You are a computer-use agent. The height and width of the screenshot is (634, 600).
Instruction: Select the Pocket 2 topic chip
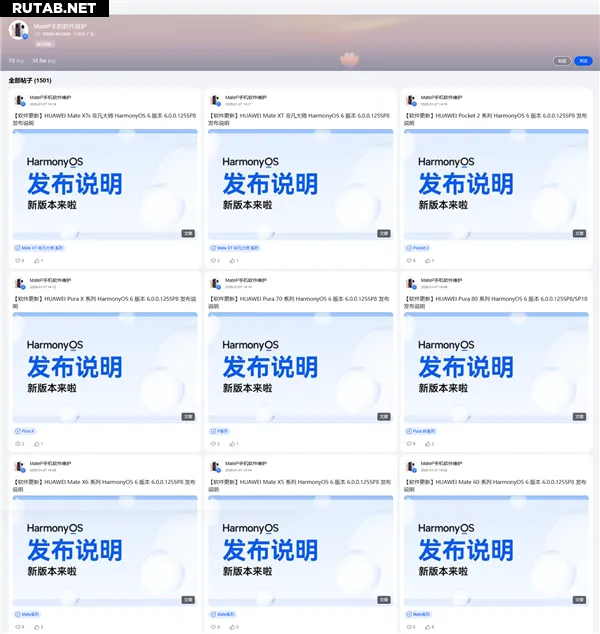419,247
